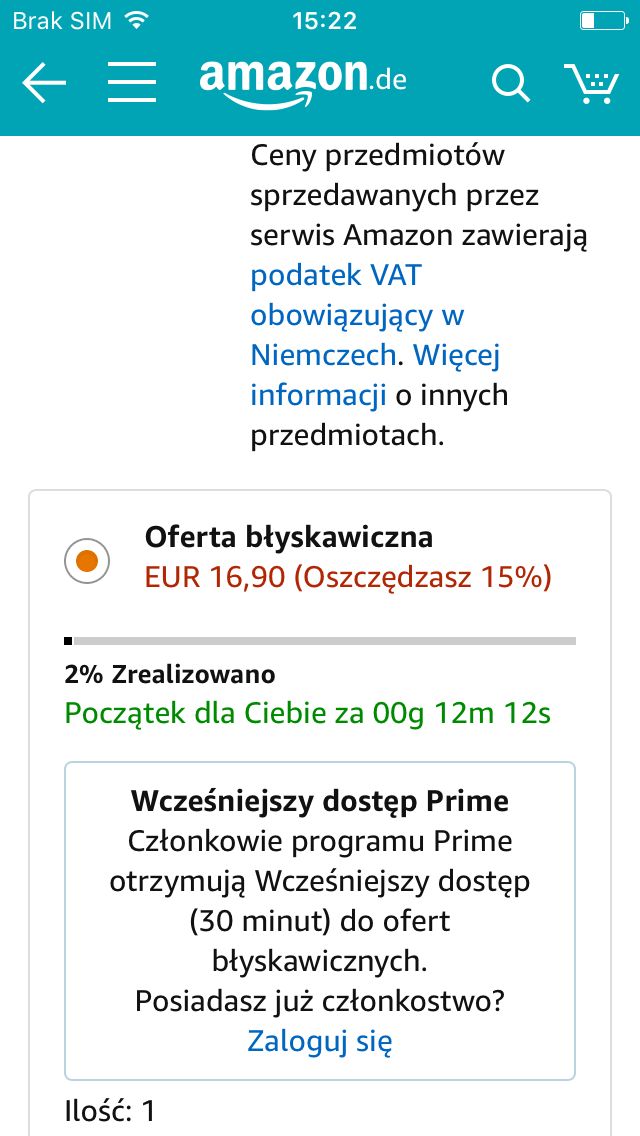Go back using the arrow icon
The height and width of the screenshot is (1136, 640).
coord(43,83)
